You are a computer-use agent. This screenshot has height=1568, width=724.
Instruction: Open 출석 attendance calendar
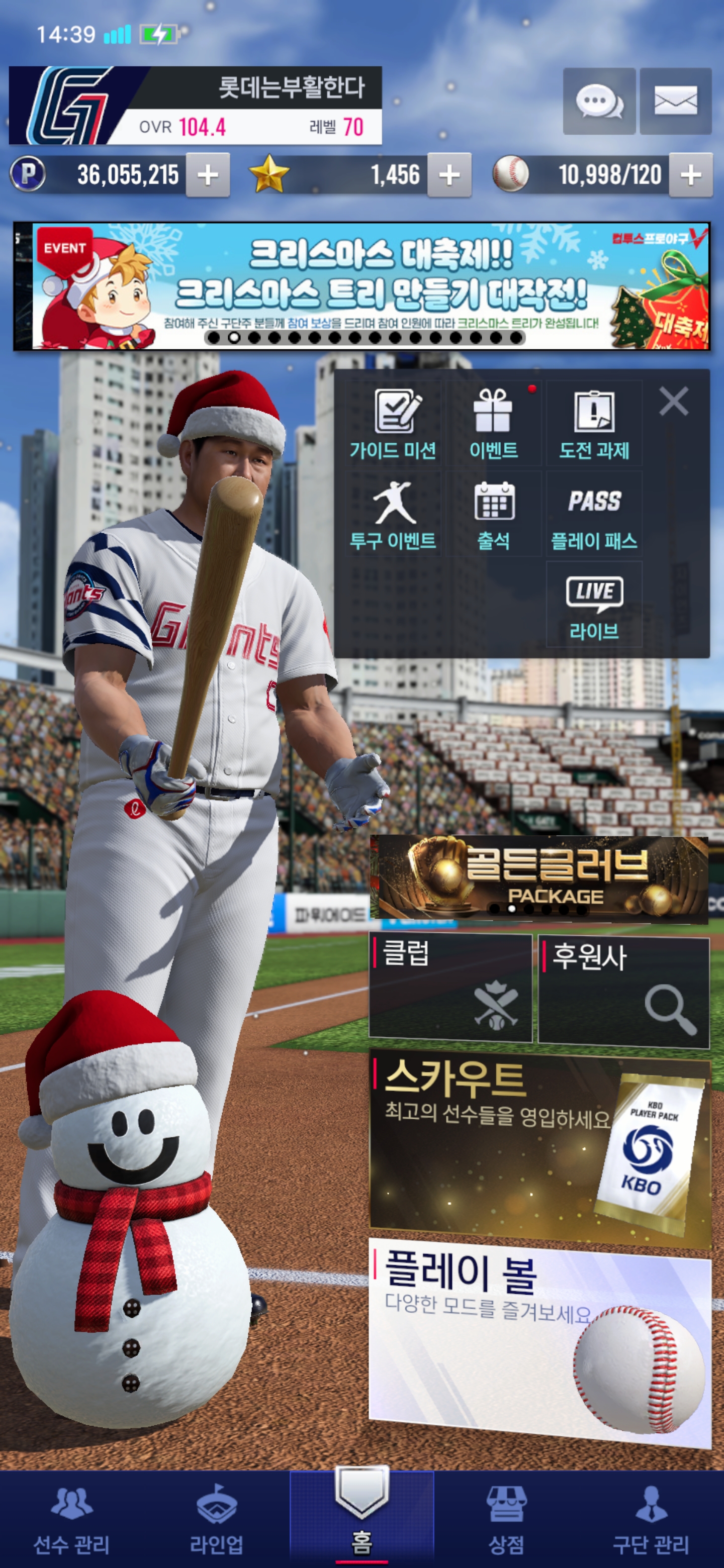point(493,515)
